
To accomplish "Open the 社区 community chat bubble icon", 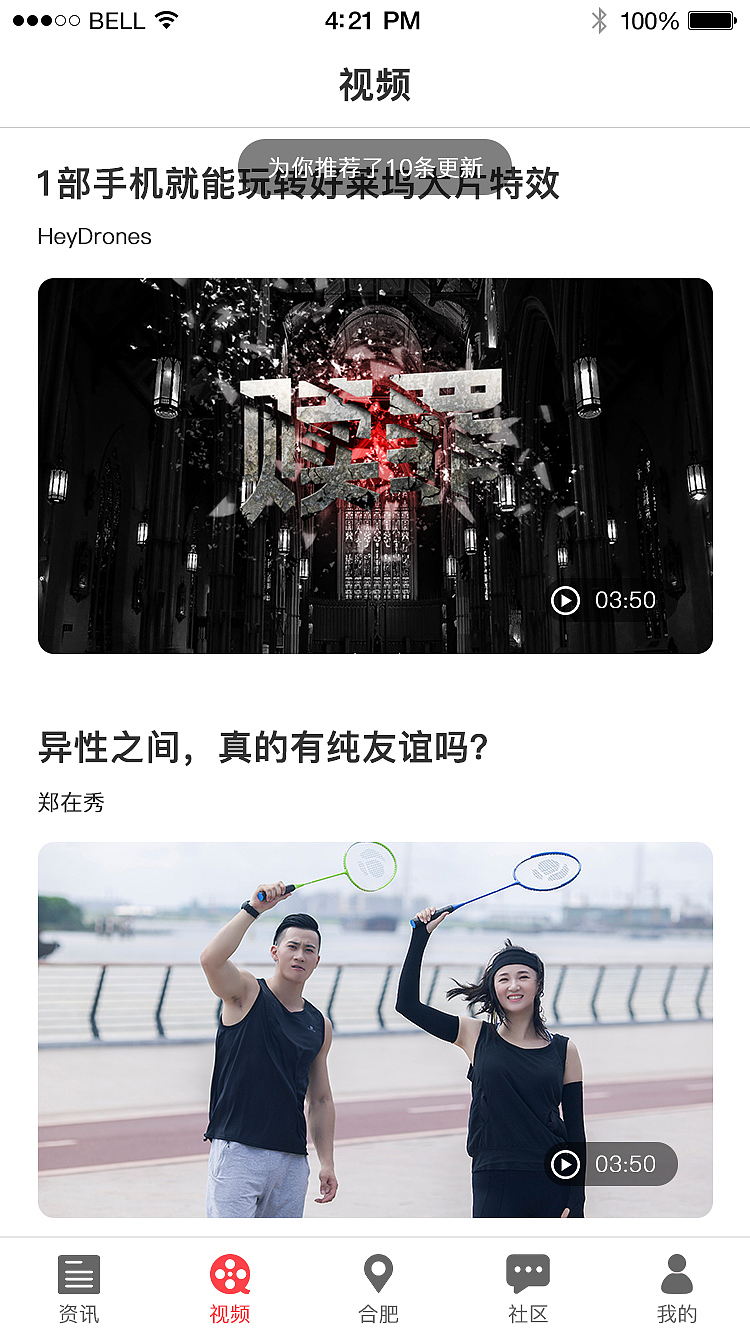I will [x=527, y=1271].
